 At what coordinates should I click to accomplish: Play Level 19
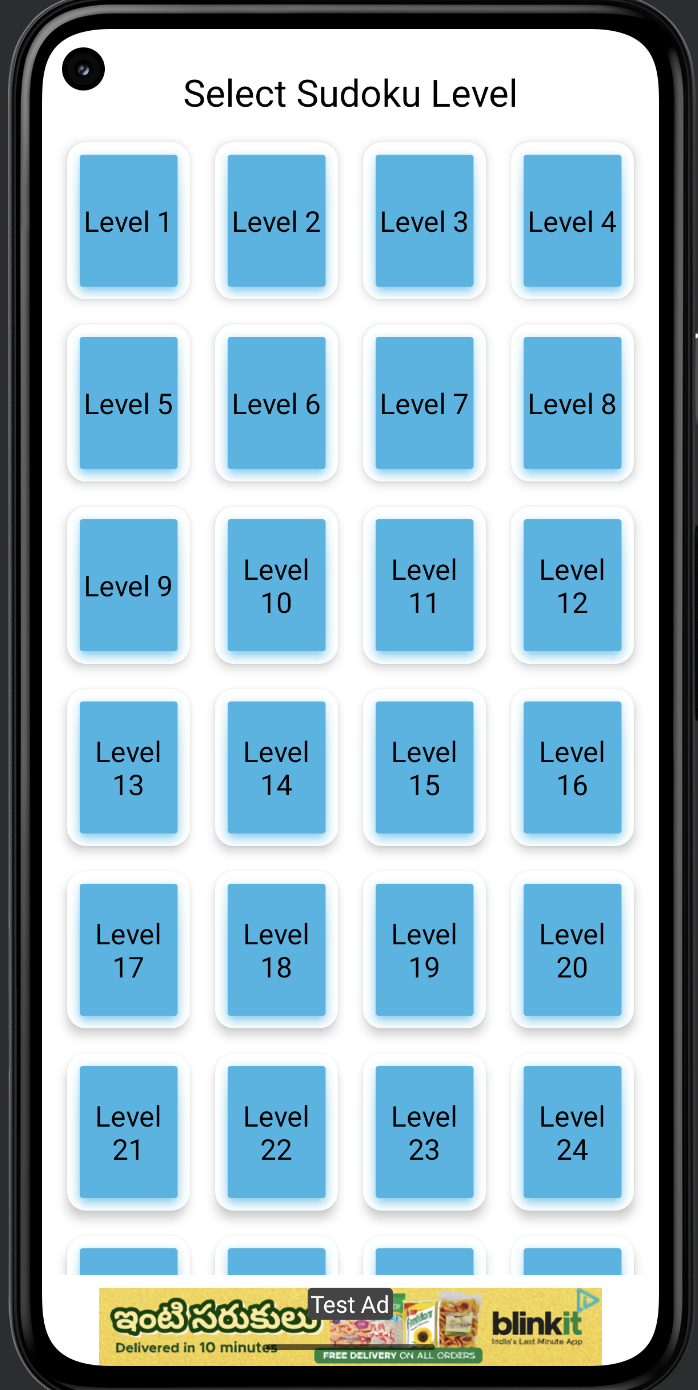click(424, 949)
